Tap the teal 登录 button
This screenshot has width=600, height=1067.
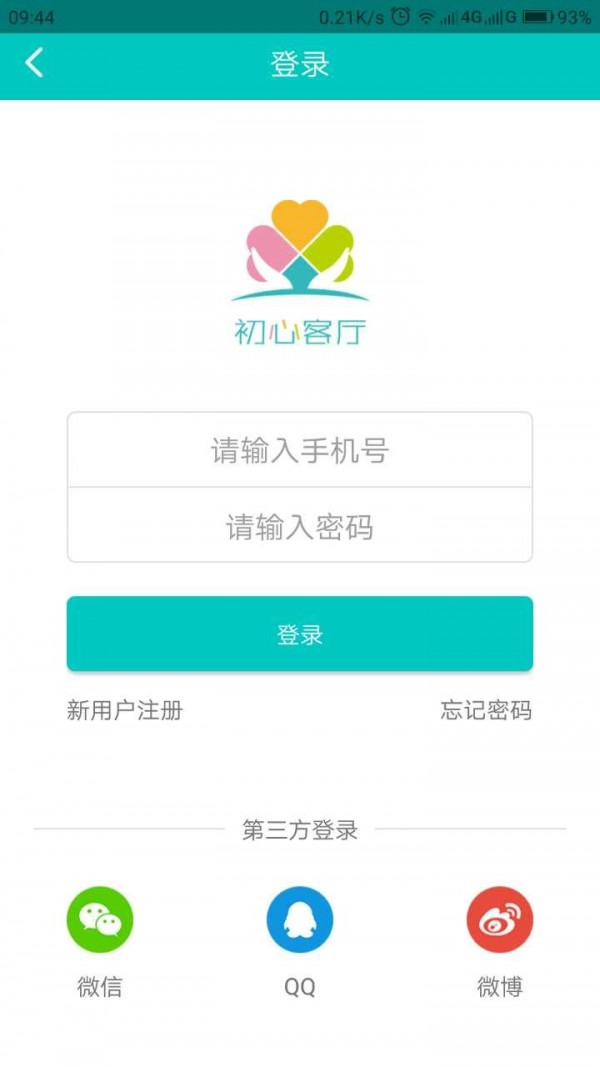coord(300,634)
